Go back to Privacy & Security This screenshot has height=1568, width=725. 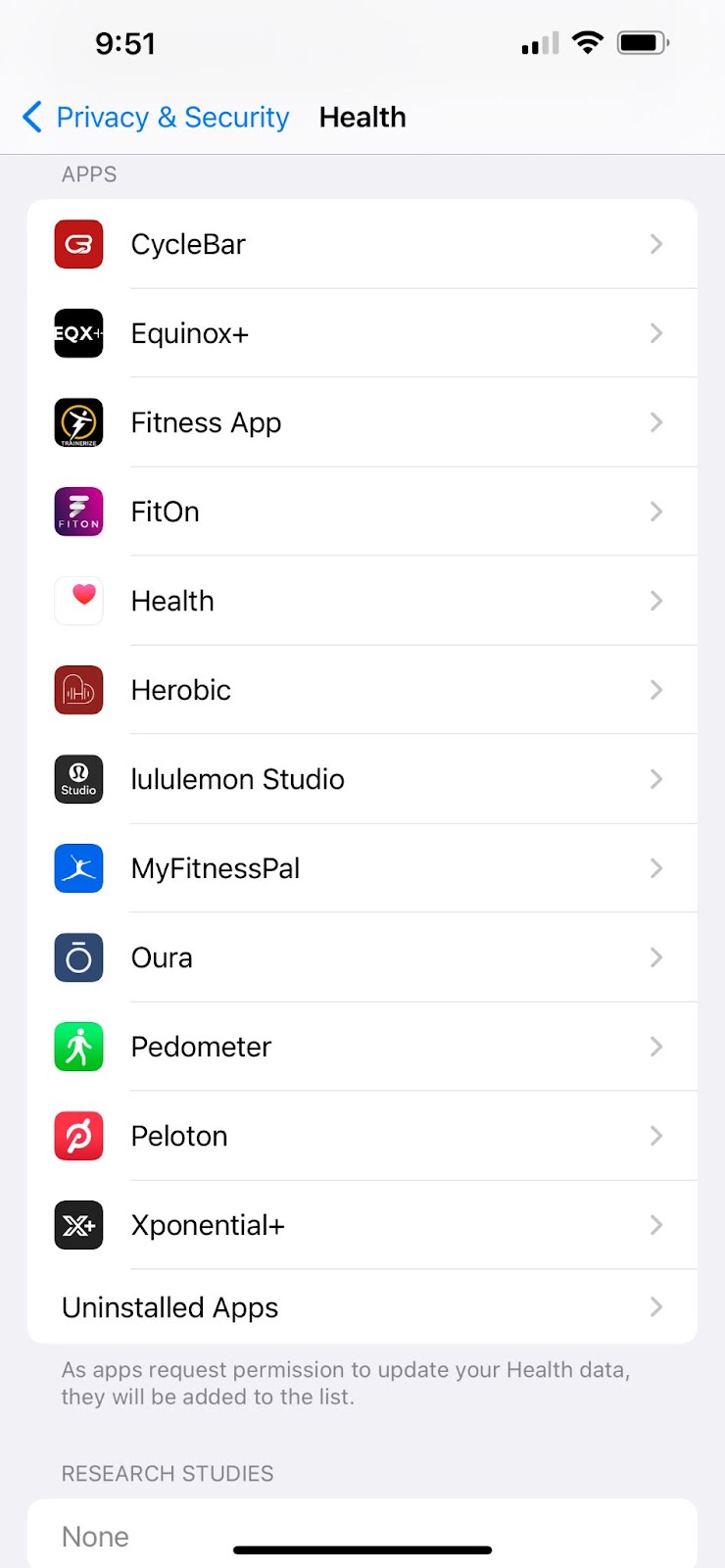[x=157, y=118]
